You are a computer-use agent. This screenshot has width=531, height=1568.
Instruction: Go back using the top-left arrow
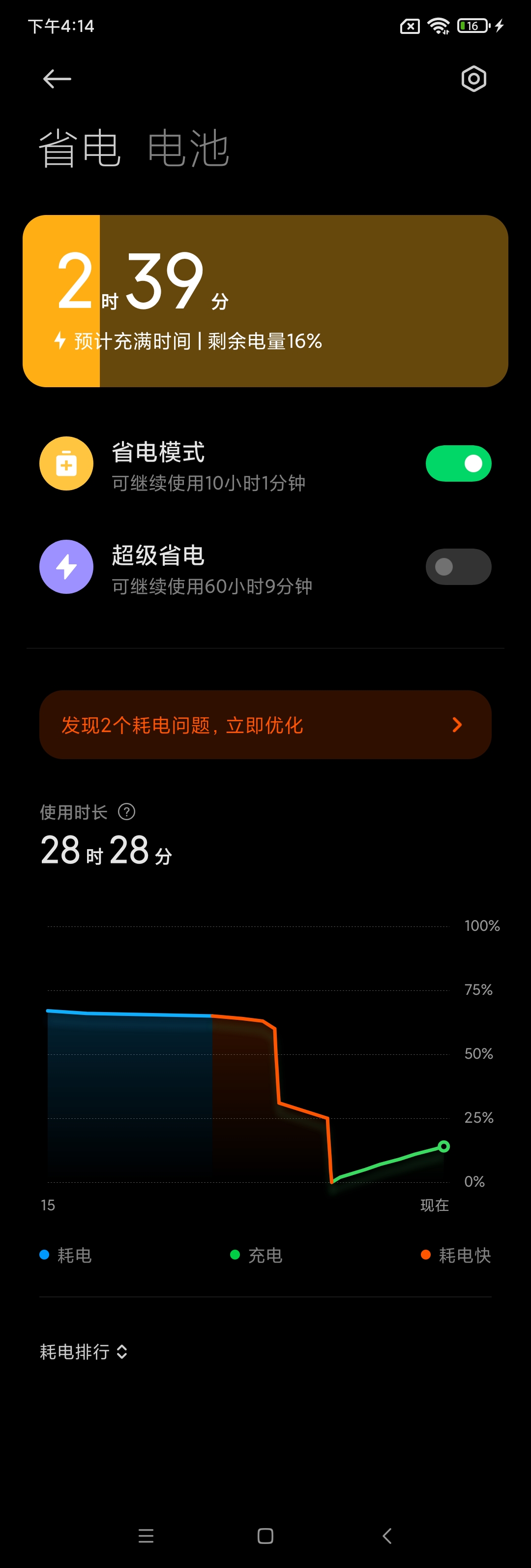click(x=57, y=79)
